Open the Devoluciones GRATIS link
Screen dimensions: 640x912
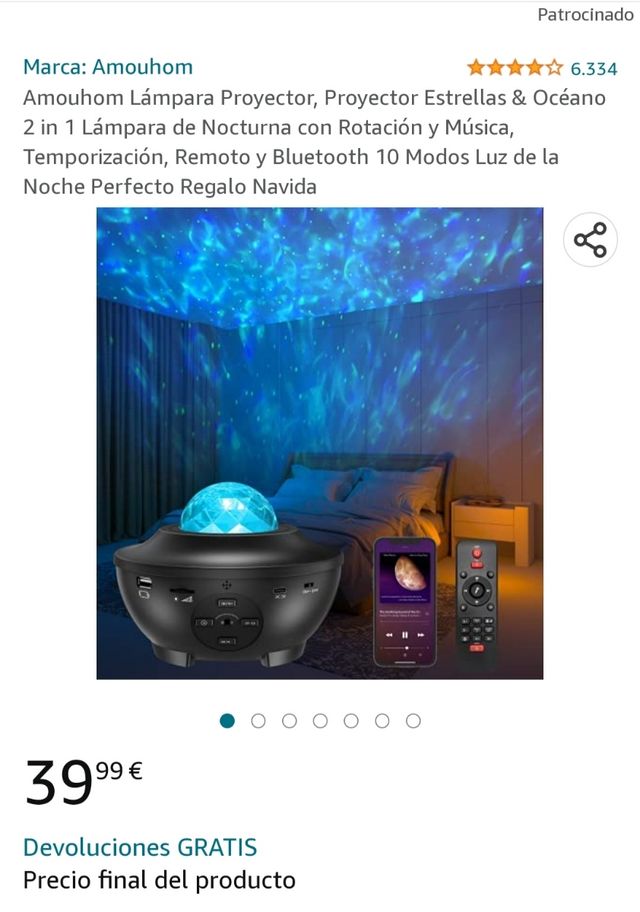tap(140, 847)
